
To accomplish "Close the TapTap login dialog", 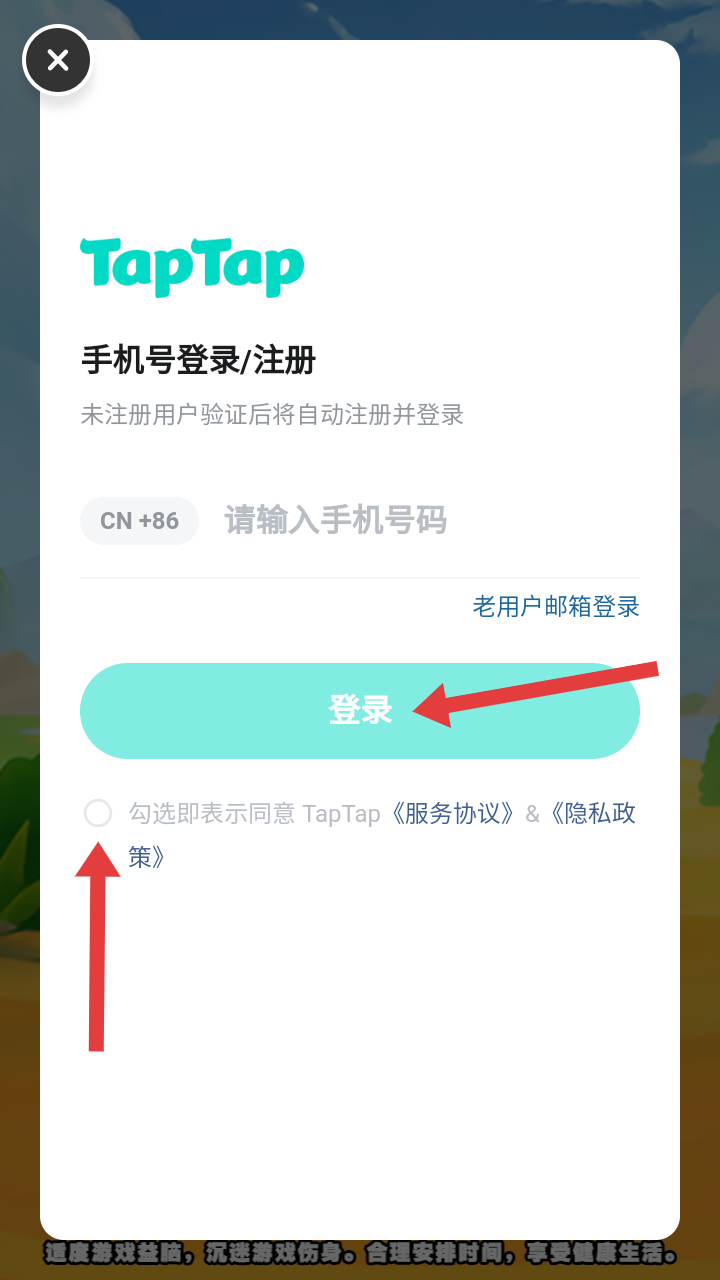I will 58,60.
